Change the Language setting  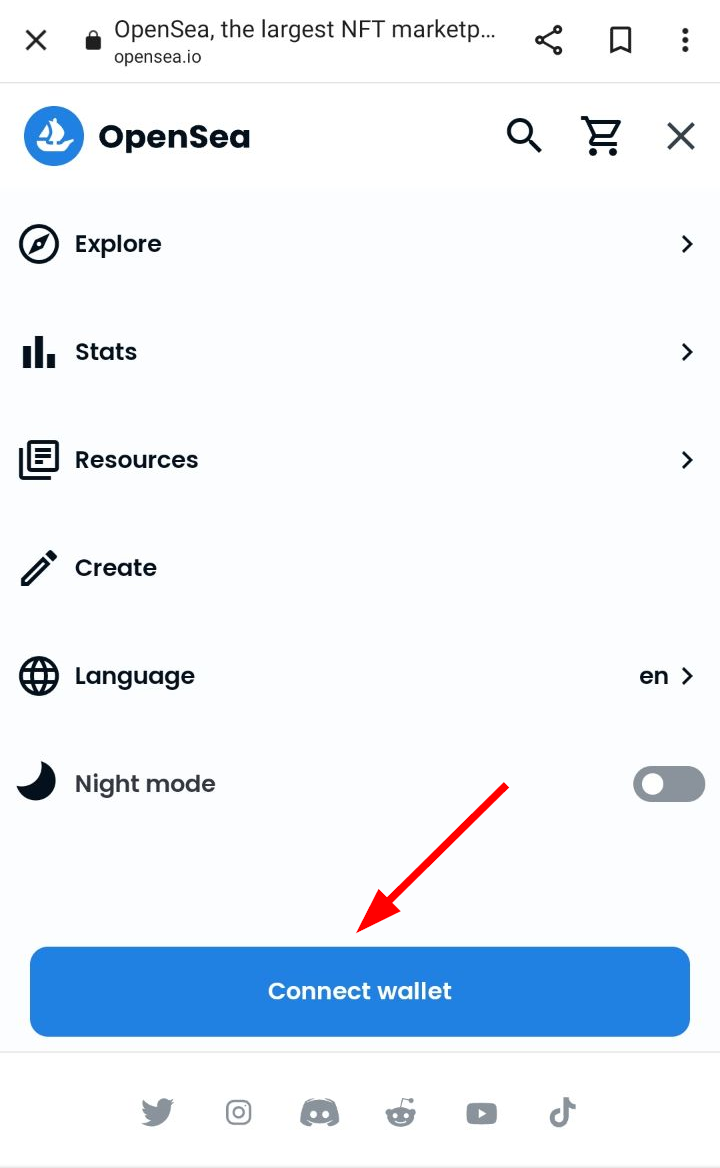pos(360,676)
